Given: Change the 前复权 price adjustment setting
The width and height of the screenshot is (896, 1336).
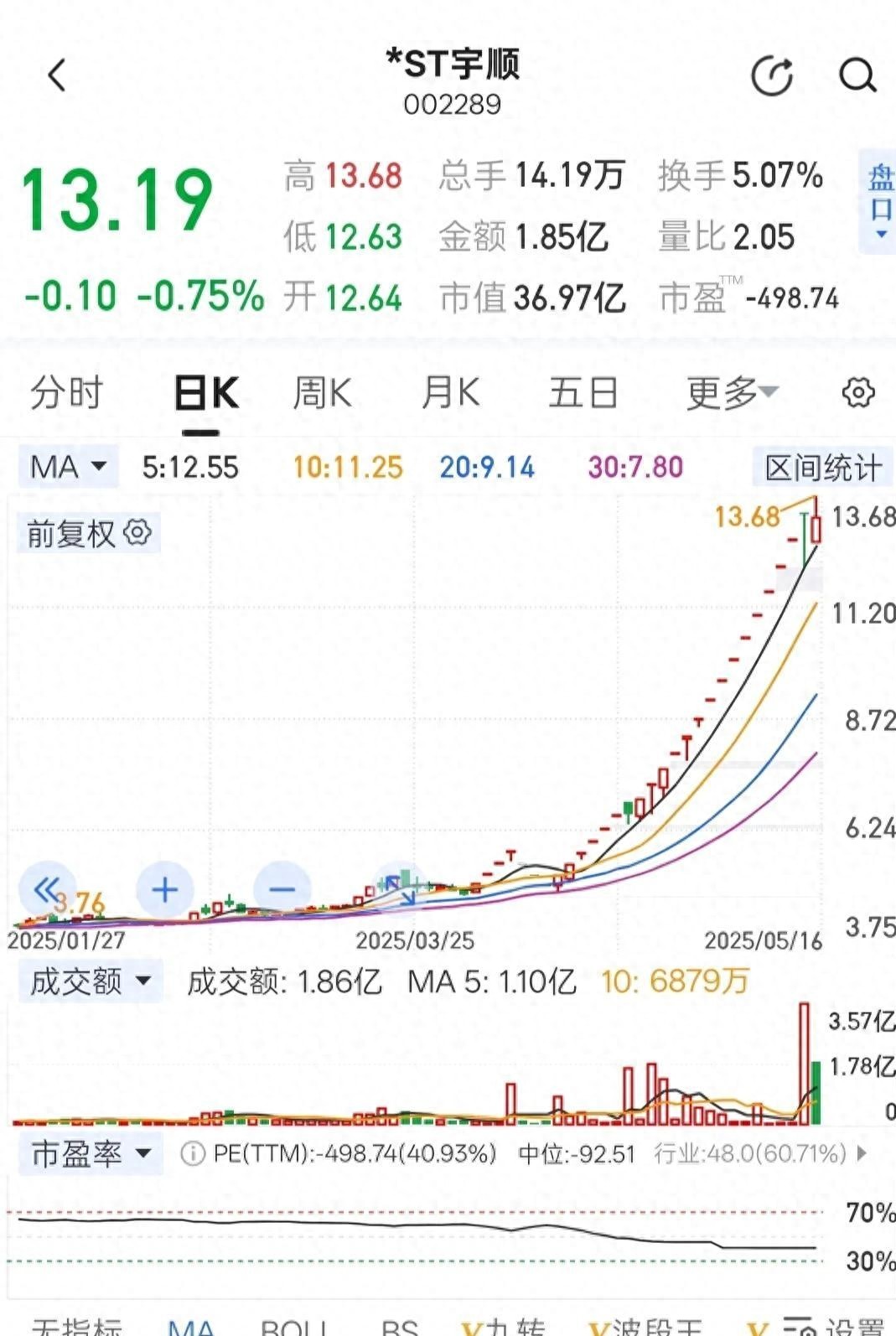Looking at the screenshot, I should coord(88,533).
